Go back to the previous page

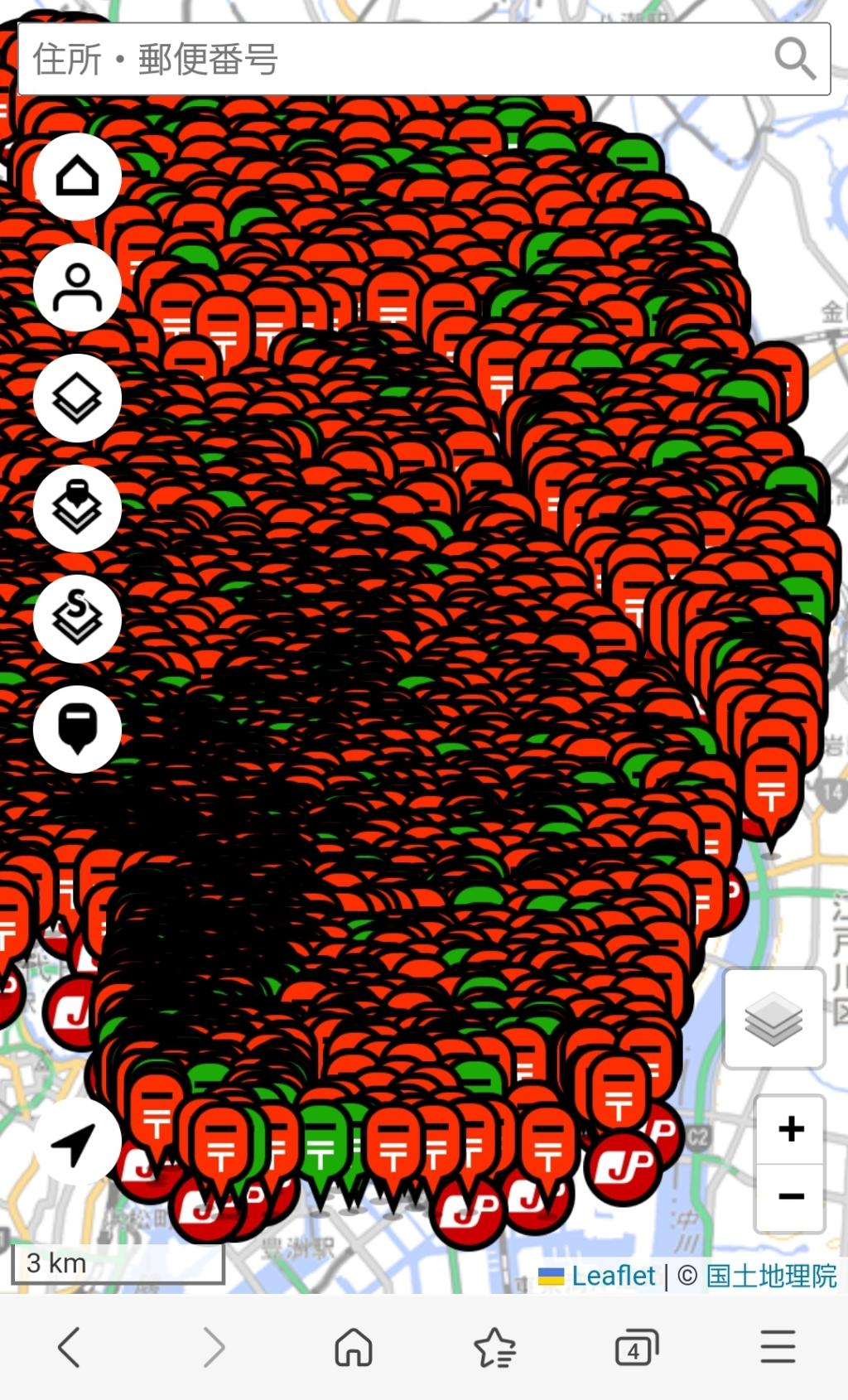point(70,1348)
